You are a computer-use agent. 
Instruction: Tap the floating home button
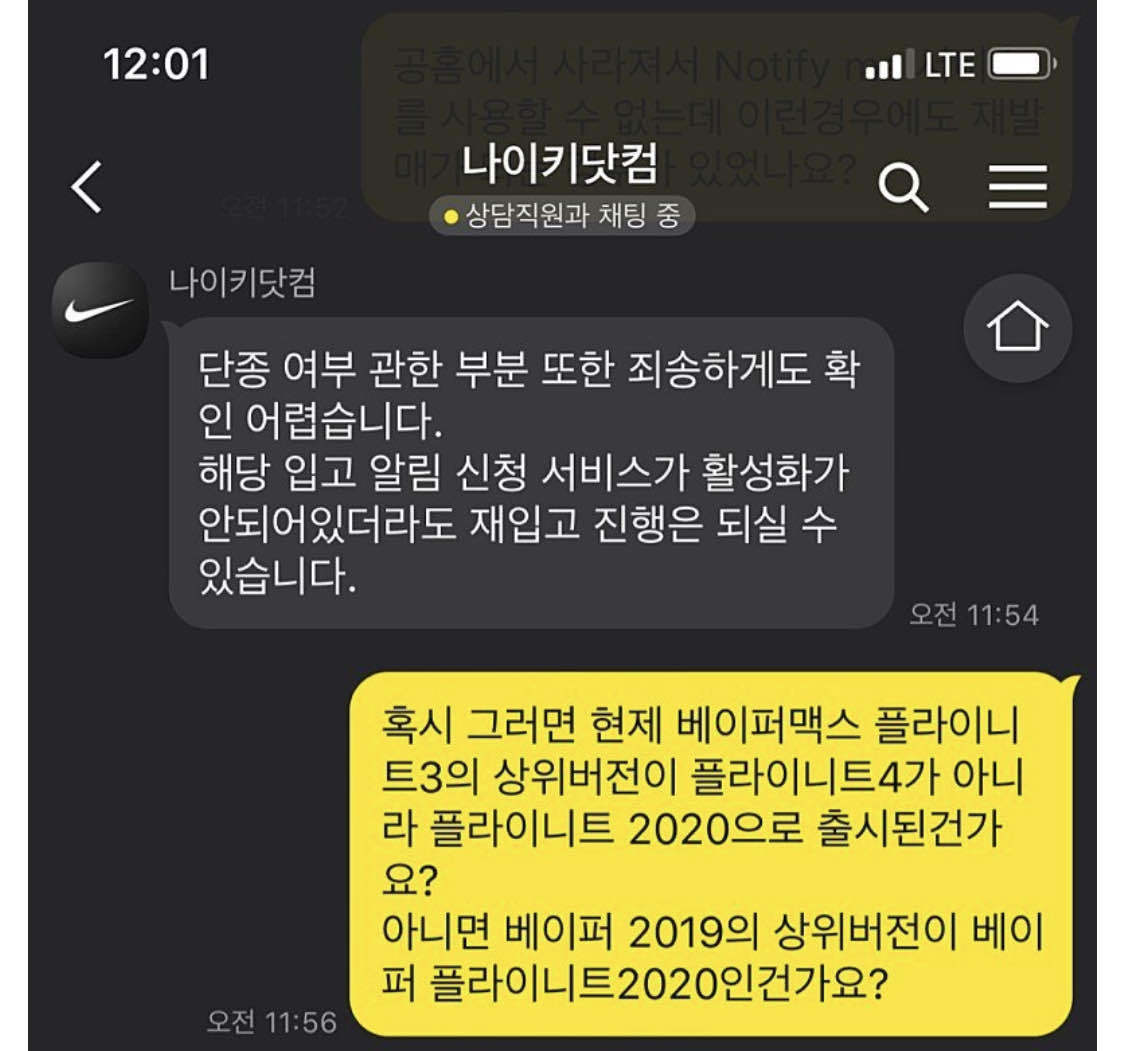click(1017, 327)
